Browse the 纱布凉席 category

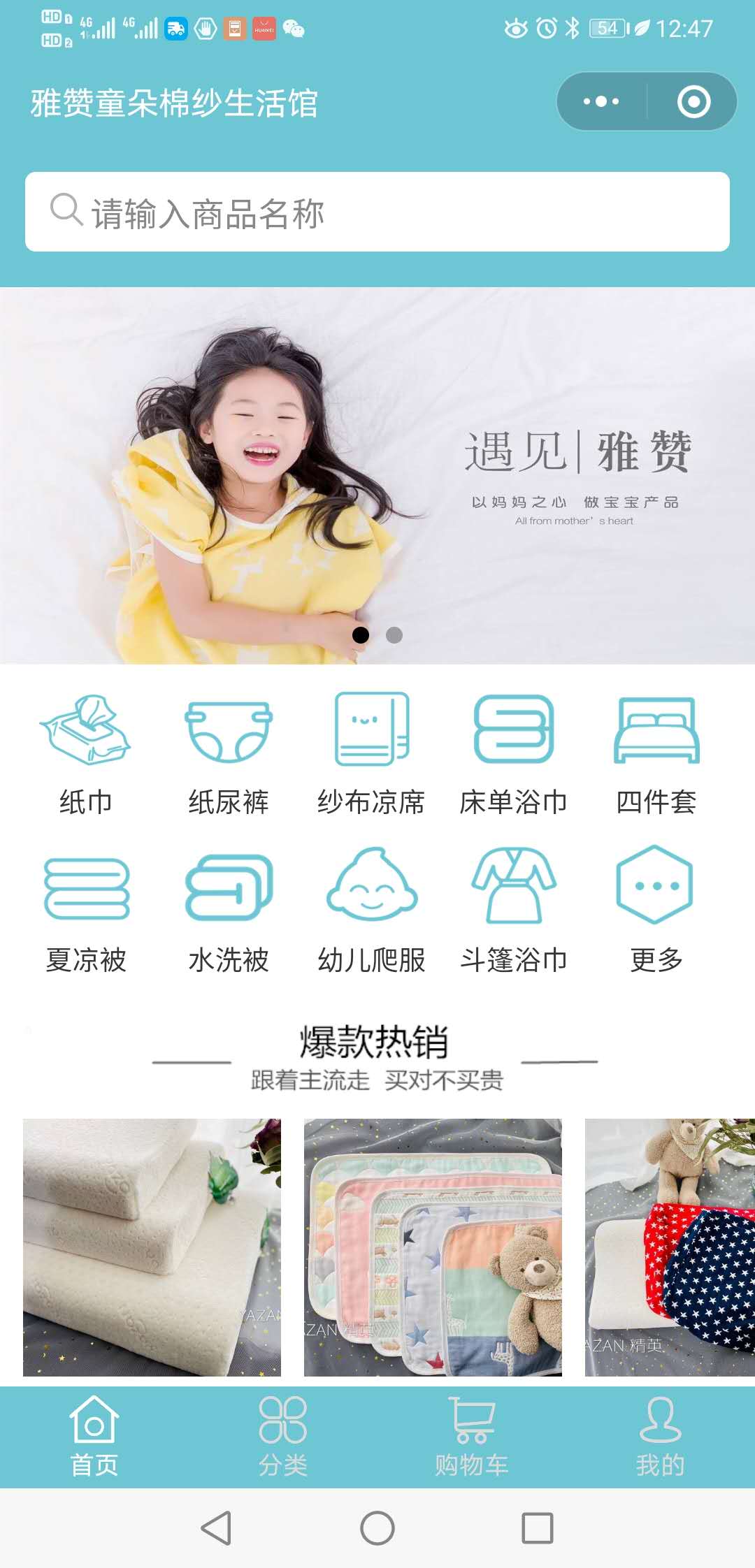pos(371,753)
